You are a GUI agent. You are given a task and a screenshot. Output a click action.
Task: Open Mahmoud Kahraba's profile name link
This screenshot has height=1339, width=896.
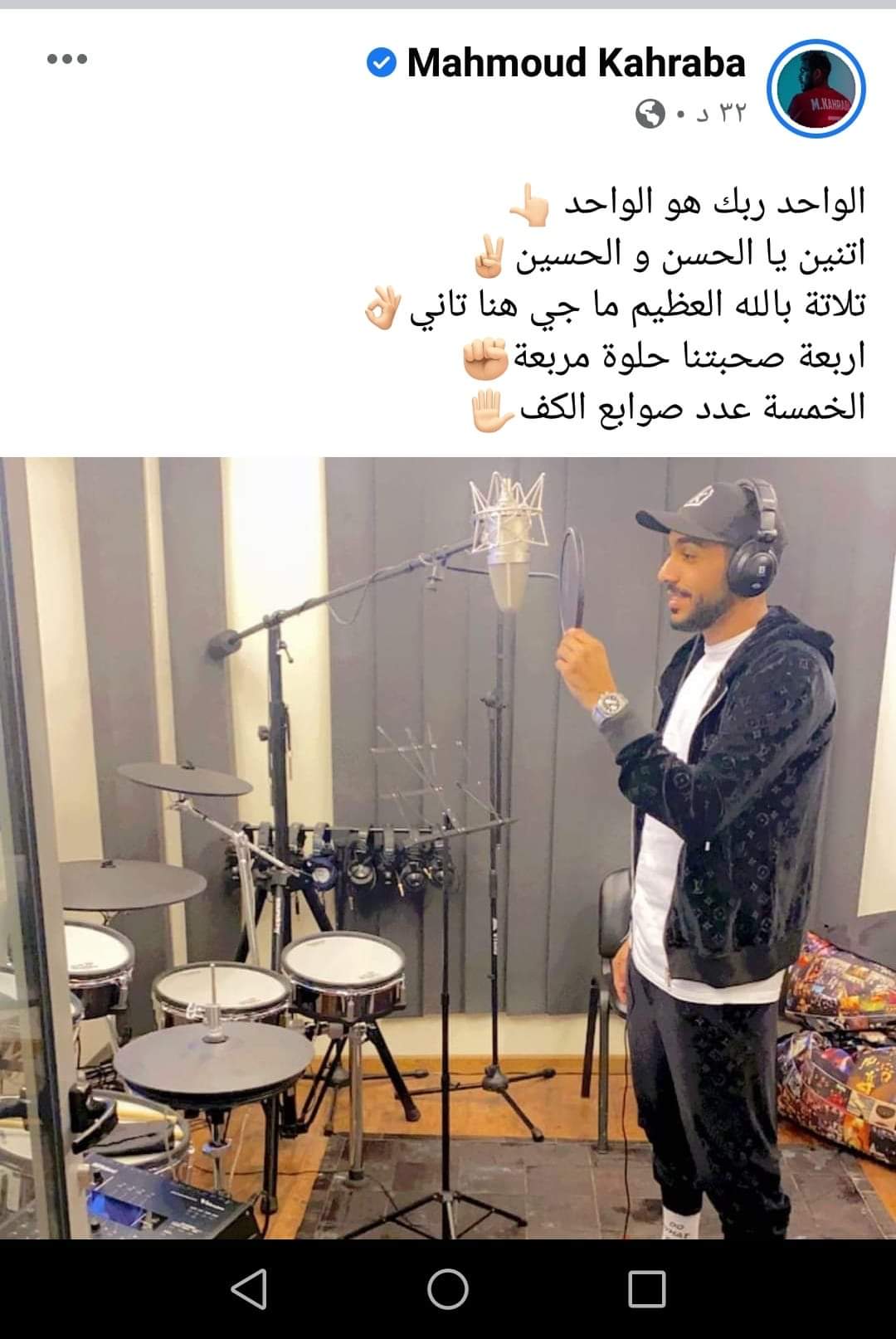point(576,64)
